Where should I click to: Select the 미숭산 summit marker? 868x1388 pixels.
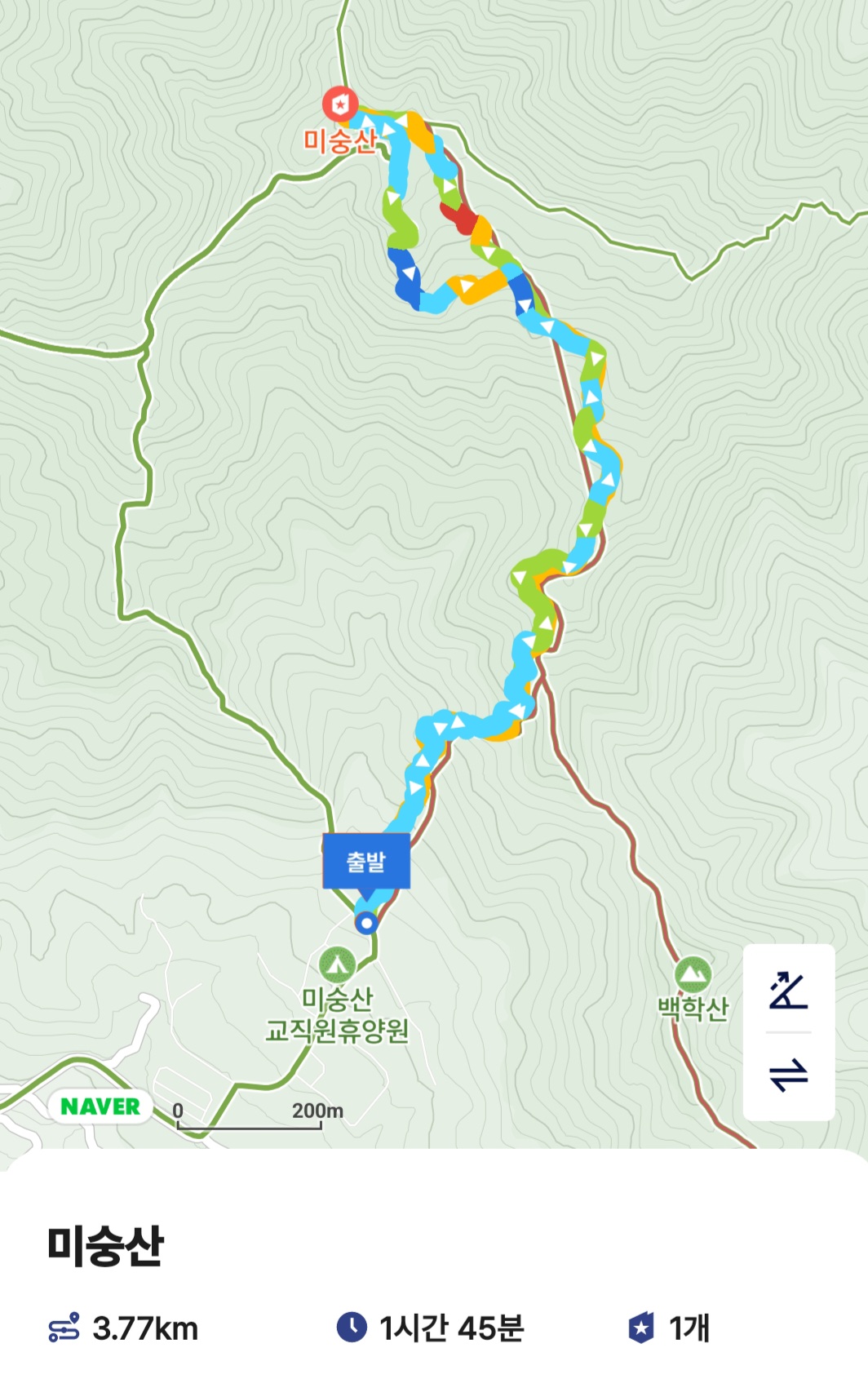[x=339, y=104]
